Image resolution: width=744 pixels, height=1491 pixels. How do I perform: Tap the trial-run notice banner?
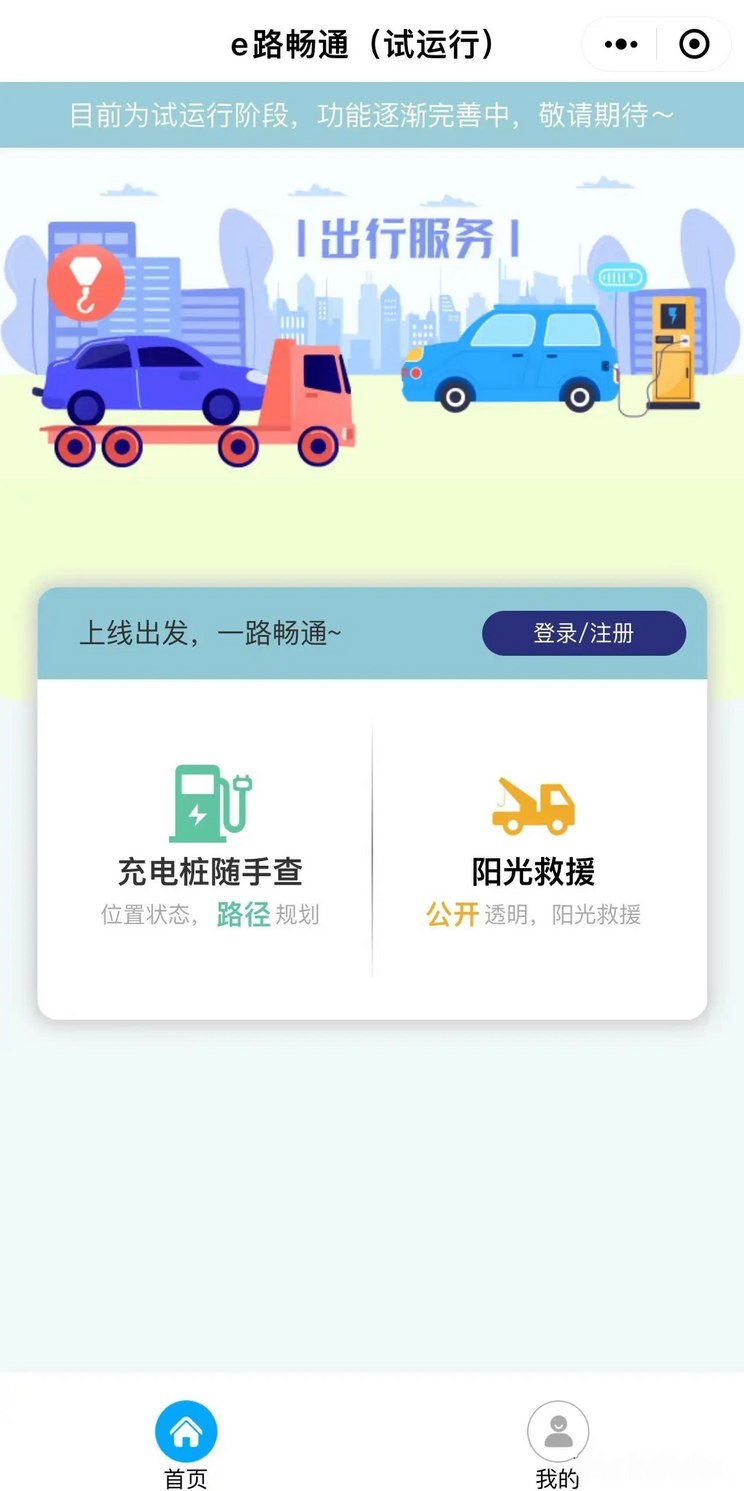pyautogui.click(x=372, y=114)
